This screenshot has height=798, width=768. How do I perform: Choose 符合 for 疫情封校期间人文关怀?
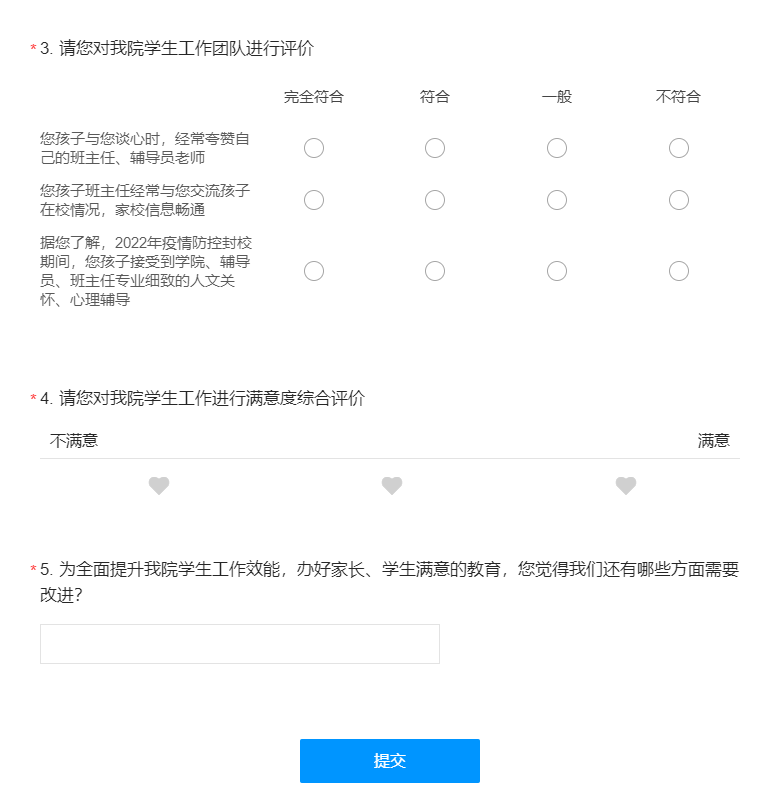pyautogui.click(x=435, y=271)
